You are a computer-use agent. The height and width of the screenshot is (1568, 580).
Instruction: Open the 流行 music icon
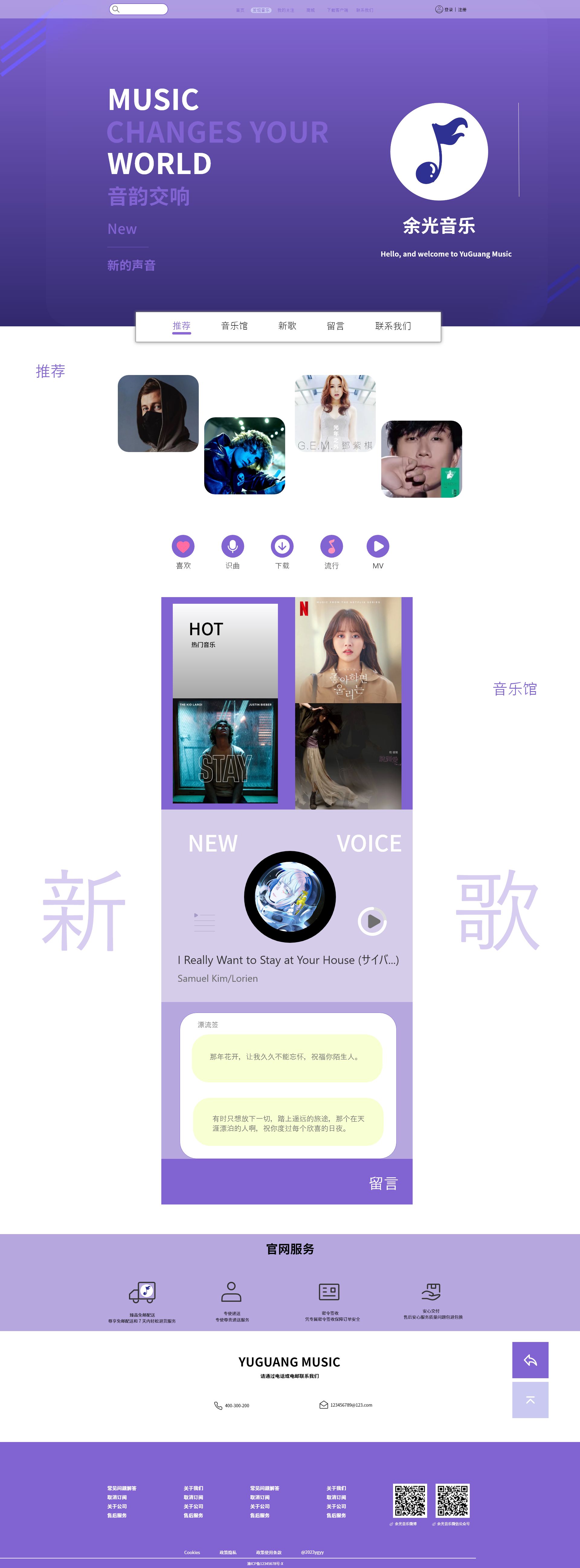click(332, 546)
